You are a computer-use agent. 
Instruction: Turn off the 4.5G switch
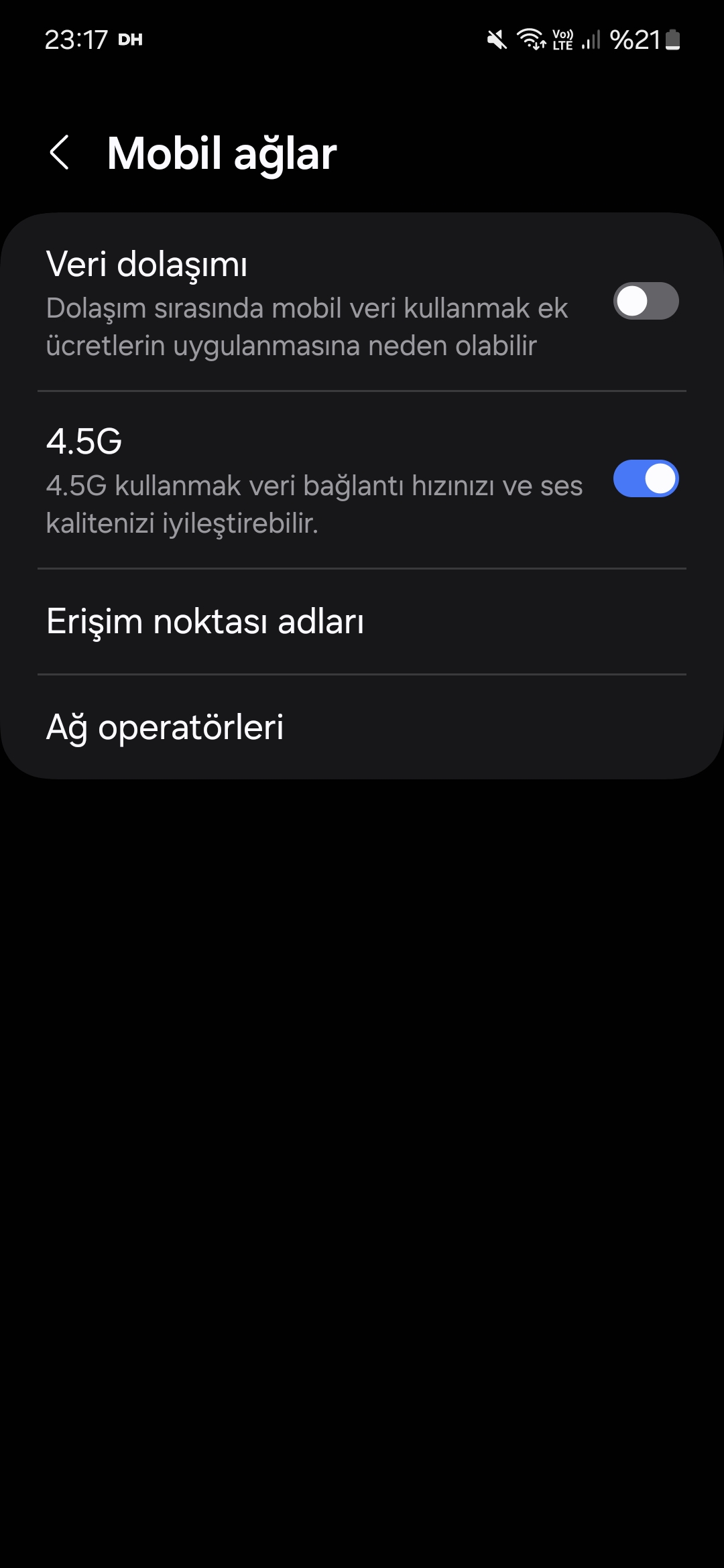click(646, 478)
